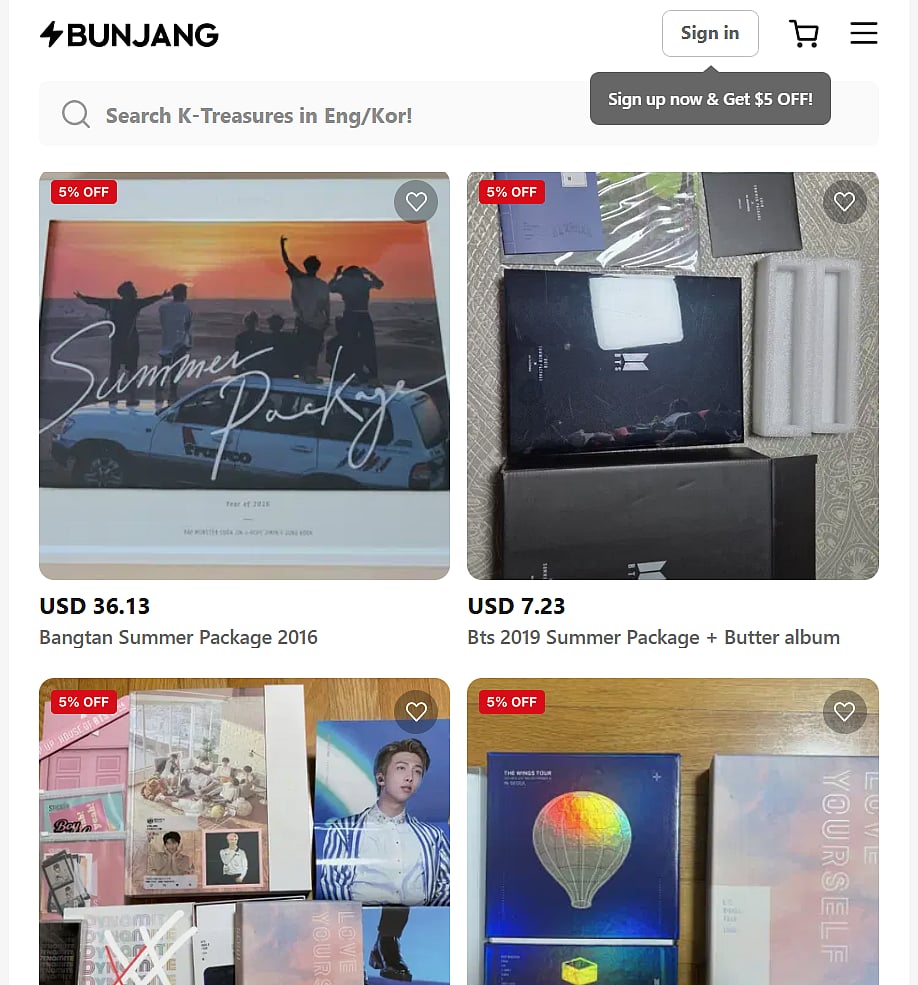Like the Bts 2019 Summer Package listing
This screenshot has height=985, width=918.
[x=844, y=201]
